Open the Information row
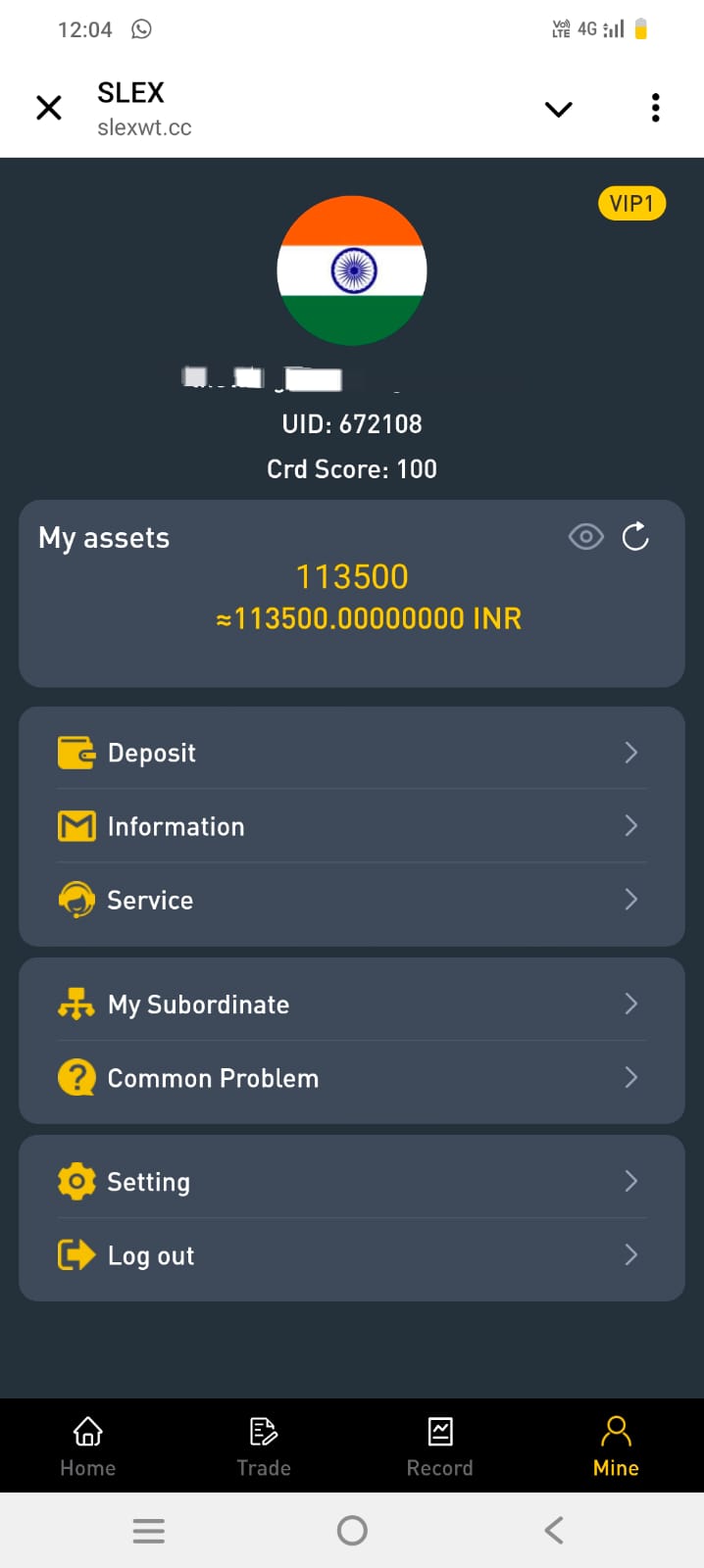704x1568 pixels. 351,826
